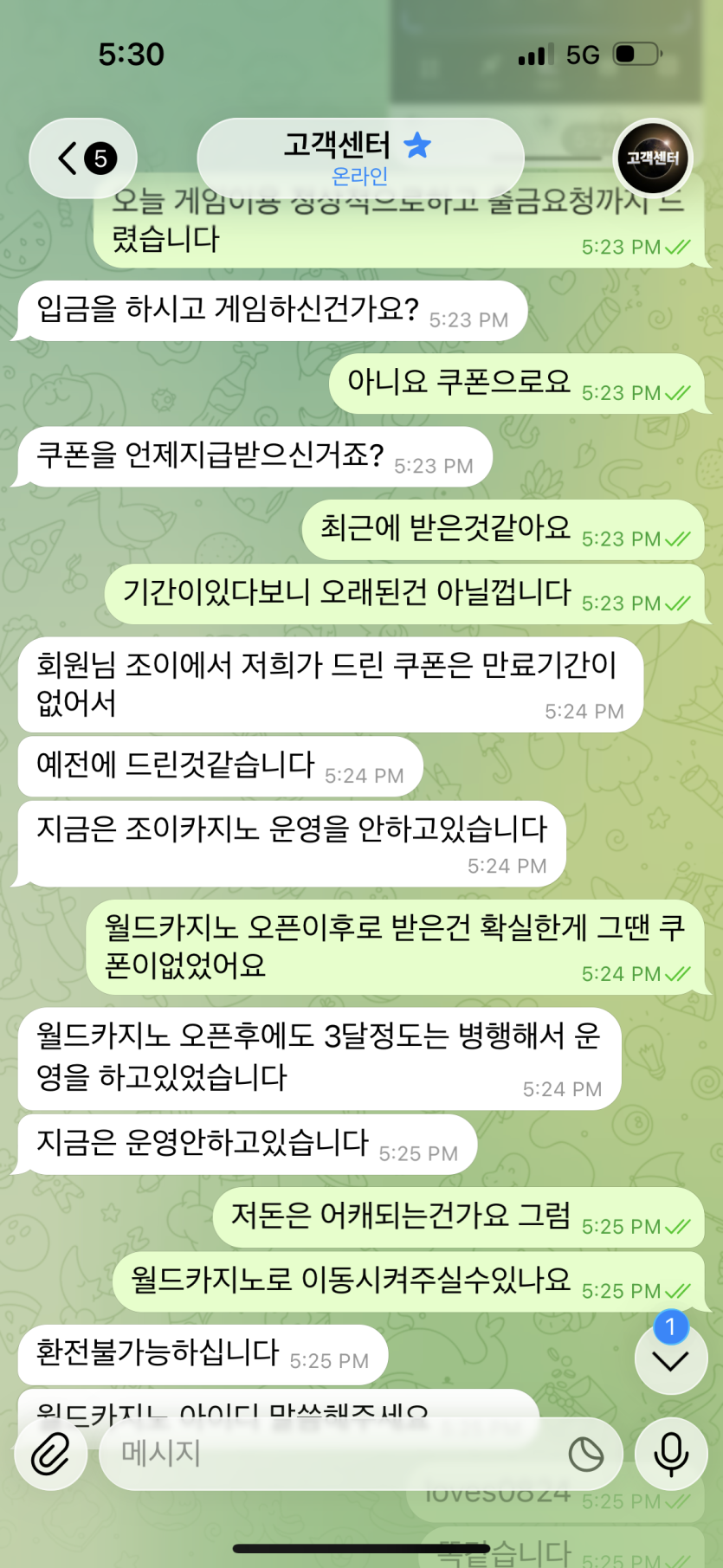This screenshot has width=723, height=1568.
Task: Open 고객센터 chat info header
Action: click(359, 158)
